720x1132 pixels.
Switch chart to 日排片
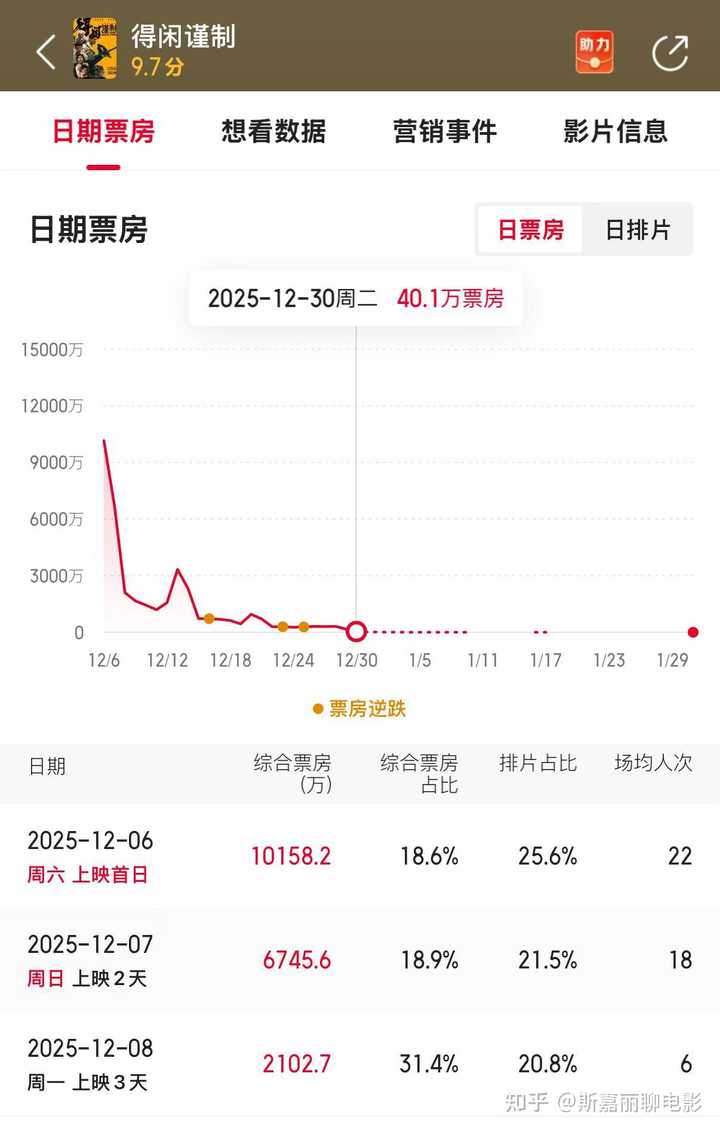click(638, 230)
